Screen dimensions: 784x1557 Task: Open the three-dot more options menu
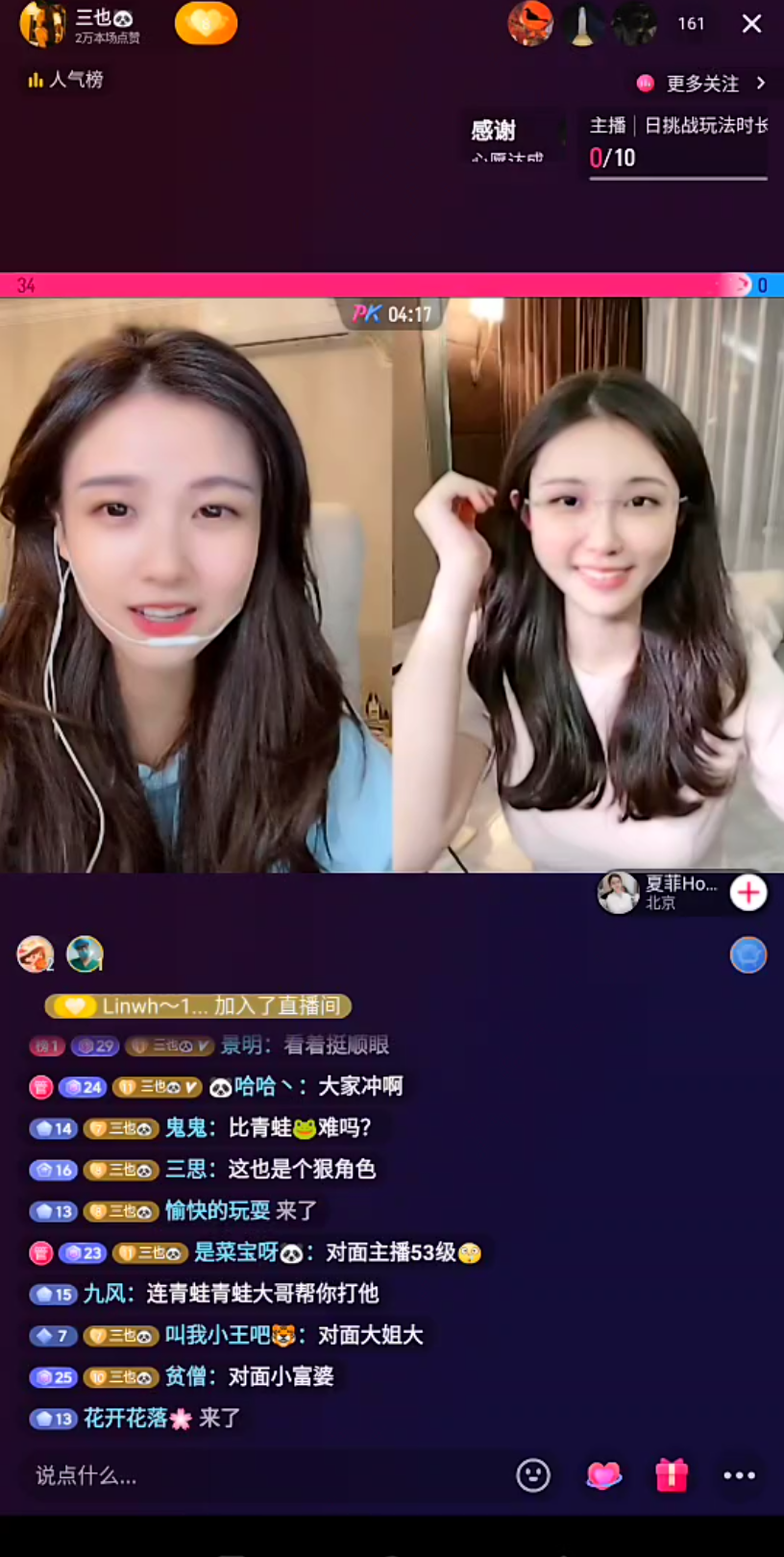(x=739, y=1475)
